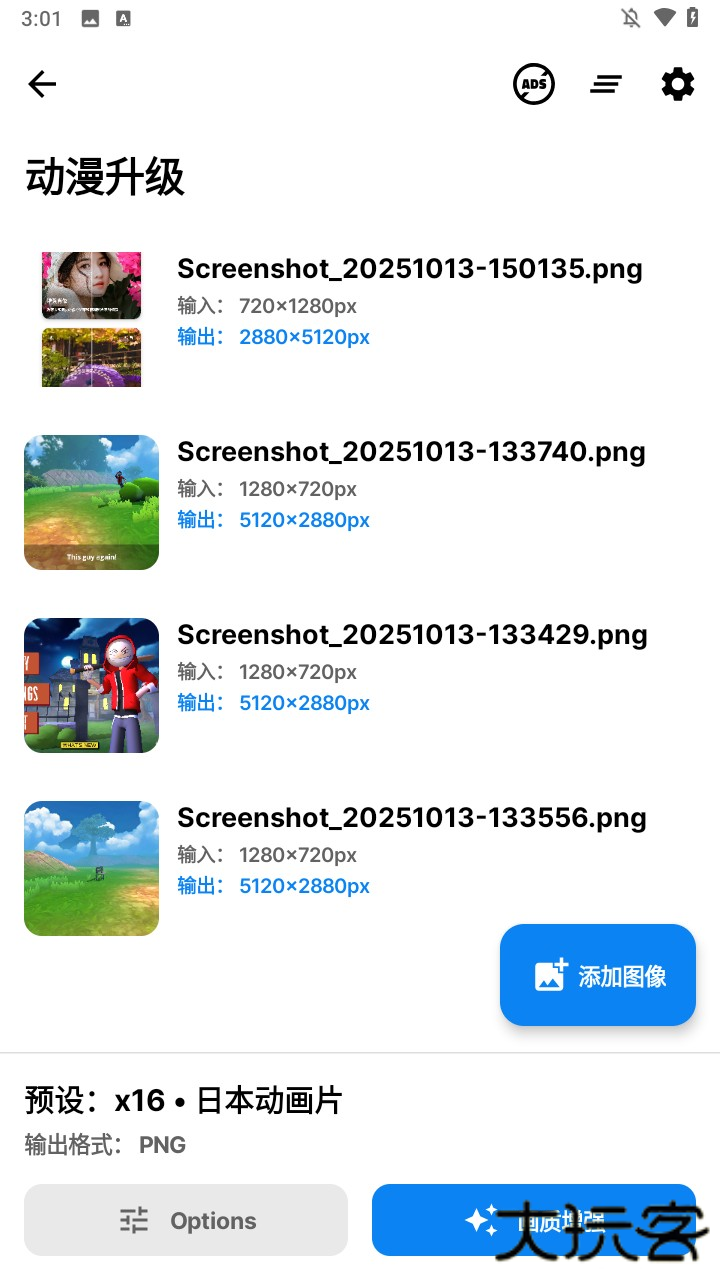Tap the back arrow to exit
Image resolution: width=720 pixels, height=1280 pixels.
(x=41, y=84)
